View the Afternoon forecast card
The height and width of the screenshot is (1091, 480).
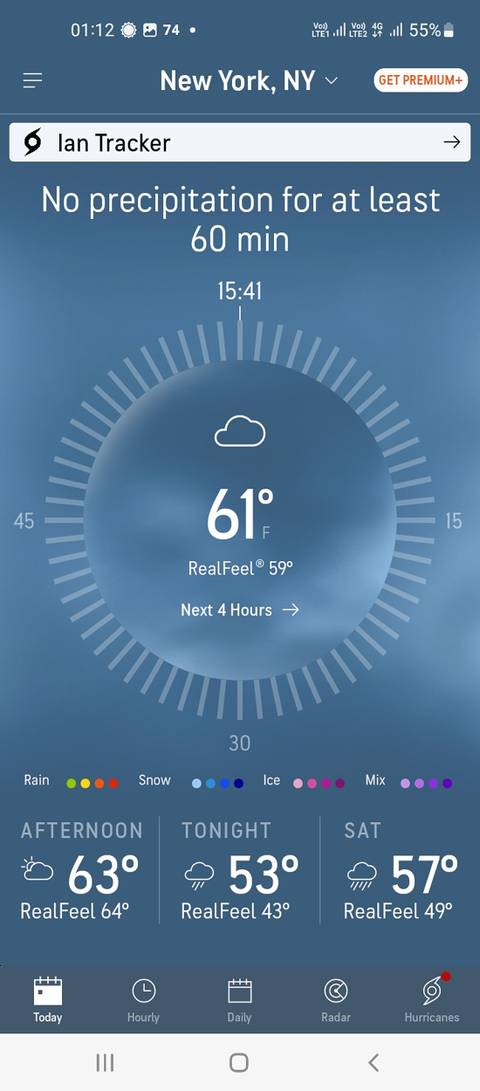click(81, 870)
